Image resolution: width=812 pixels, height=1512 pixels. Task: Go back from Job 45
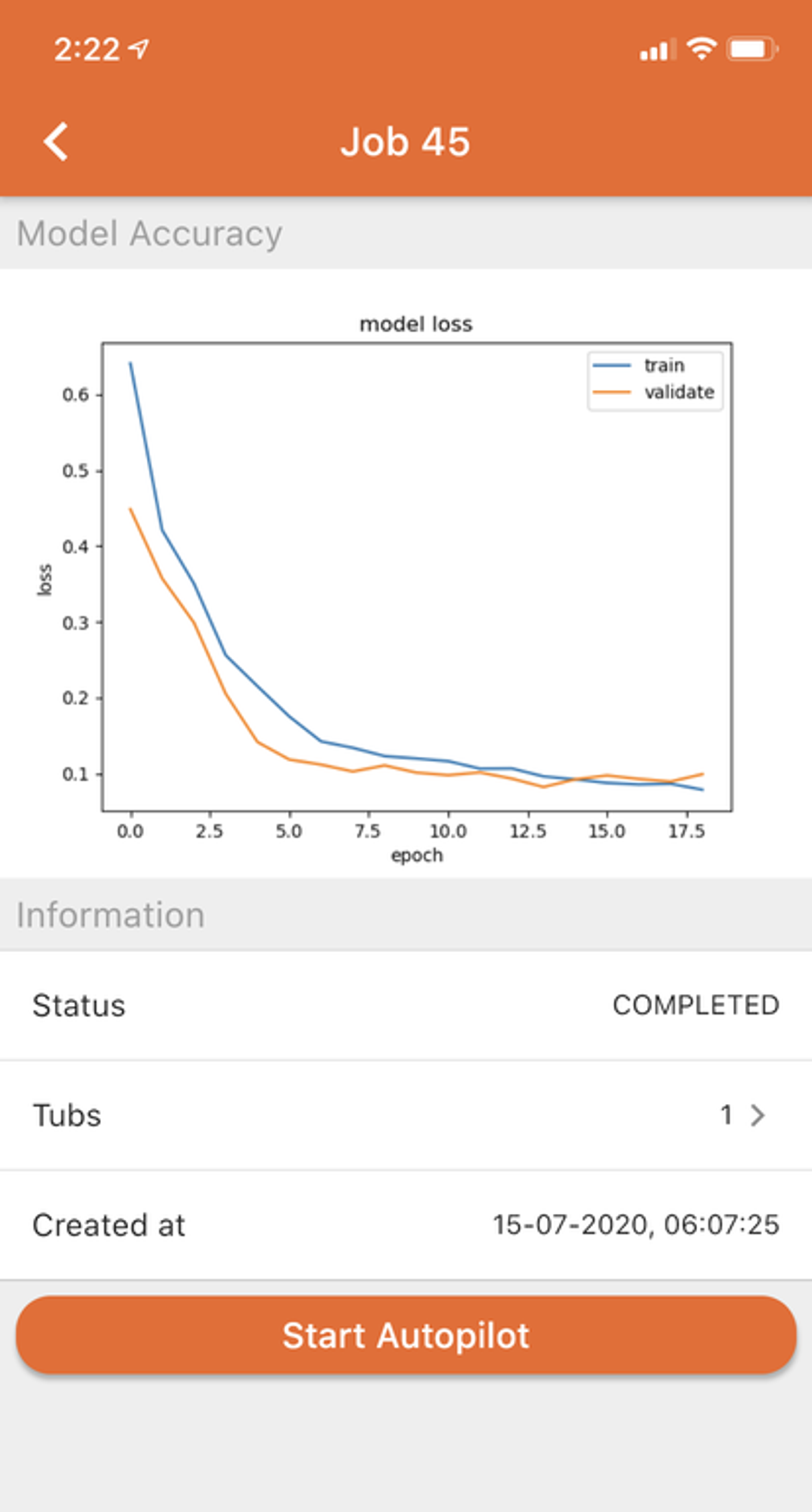[56, 141]
